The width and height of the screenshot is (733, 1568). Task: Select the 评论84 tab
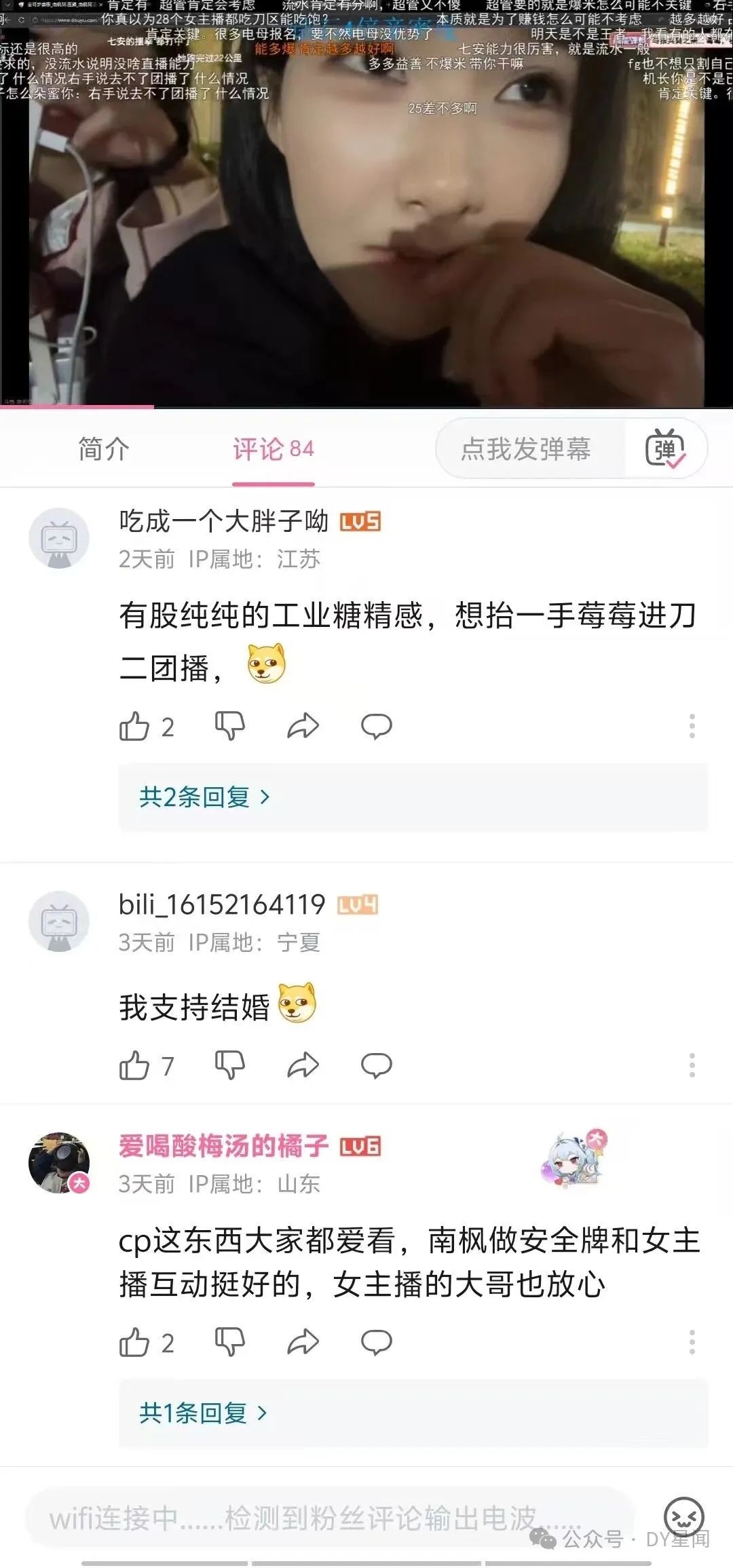(x=272, y=449)
